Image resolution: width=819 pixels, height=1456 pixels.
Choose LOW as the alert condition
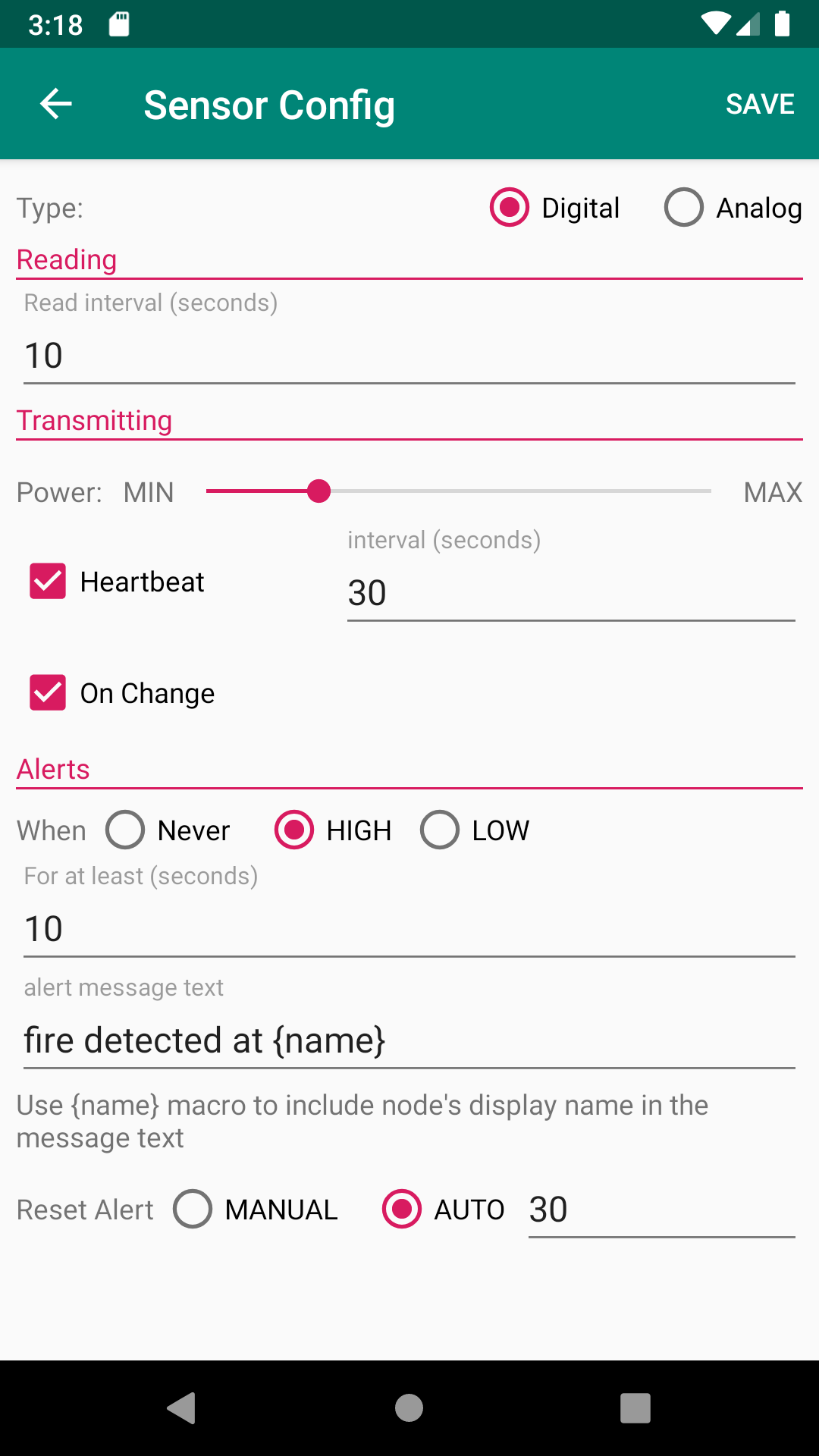point(475,830)
